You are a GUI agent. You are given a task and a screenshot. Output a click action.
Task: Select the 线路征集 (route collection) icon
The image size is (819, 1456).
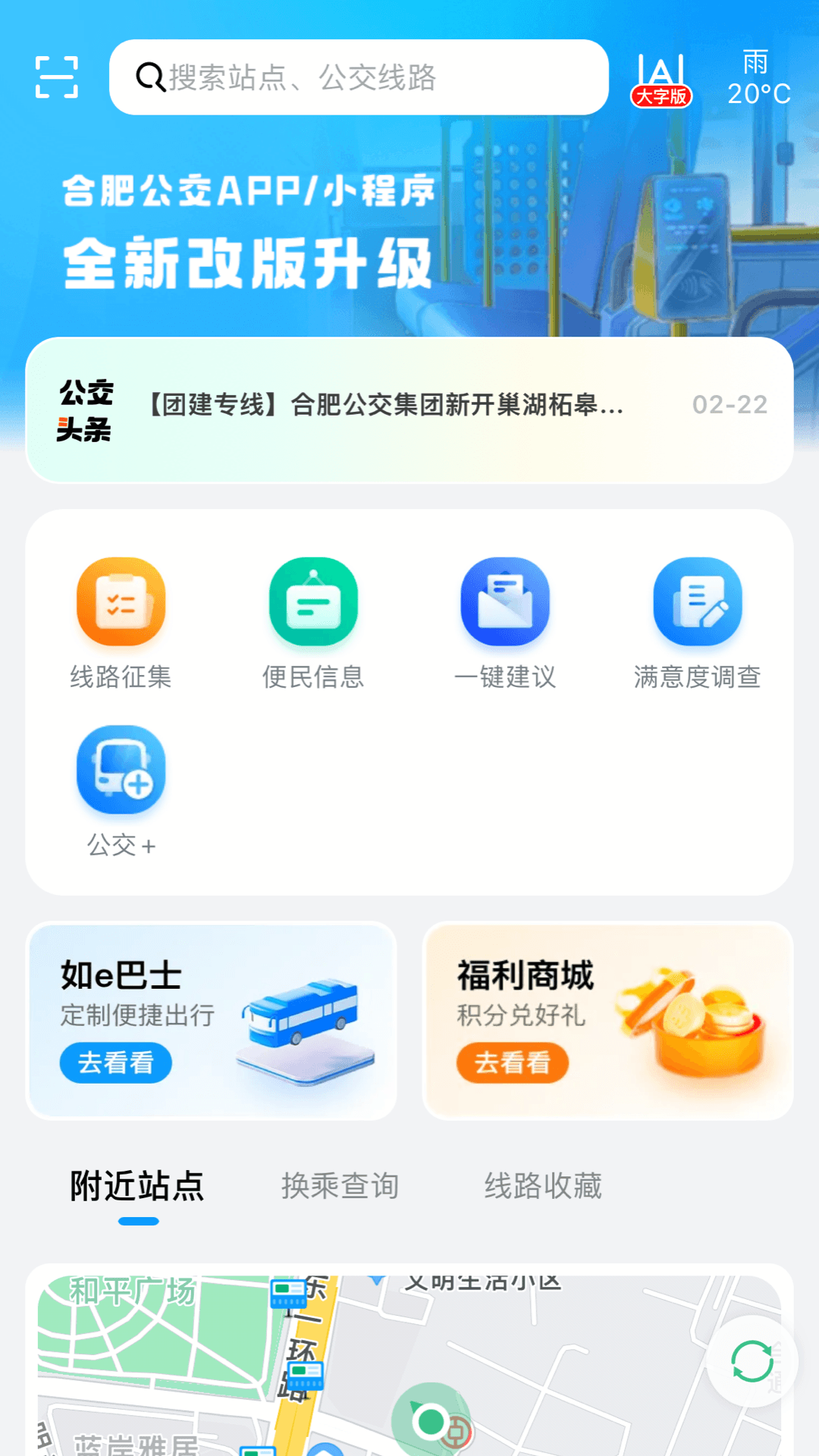pos(121,601)
